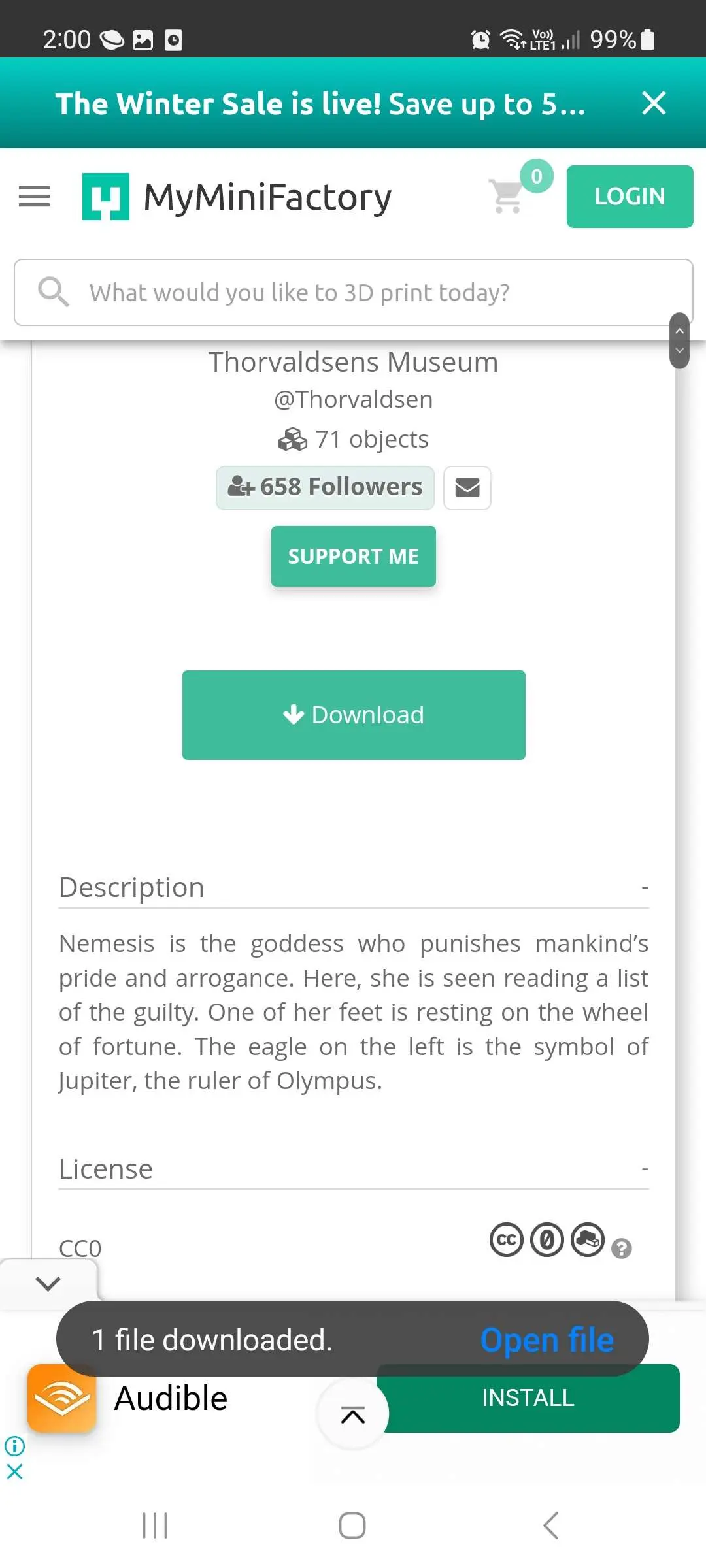706x1568 pixels.
Task: Dismiss the Winter Sale banner
Action: click(653, 103)
